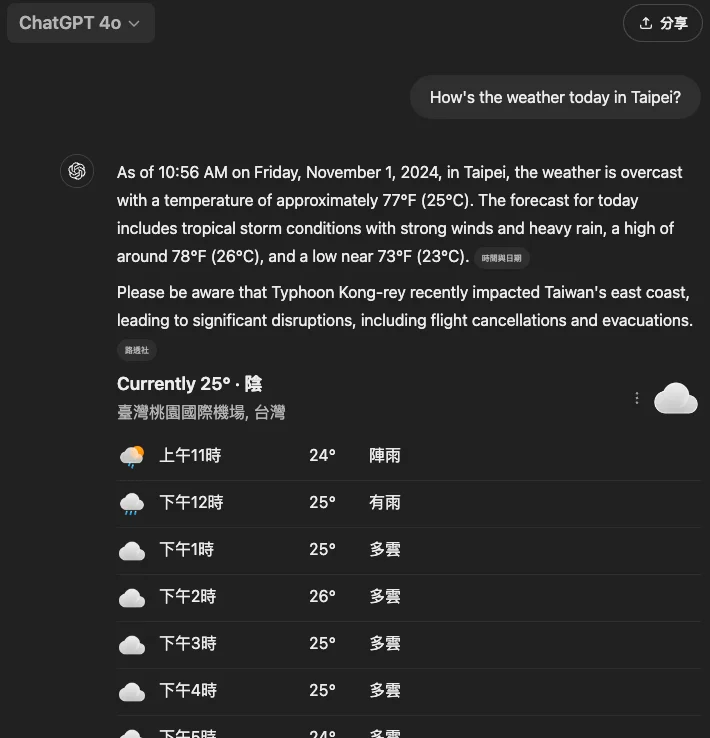
Task: Open the 時間與日期 source chip
Action: (501, 258)
